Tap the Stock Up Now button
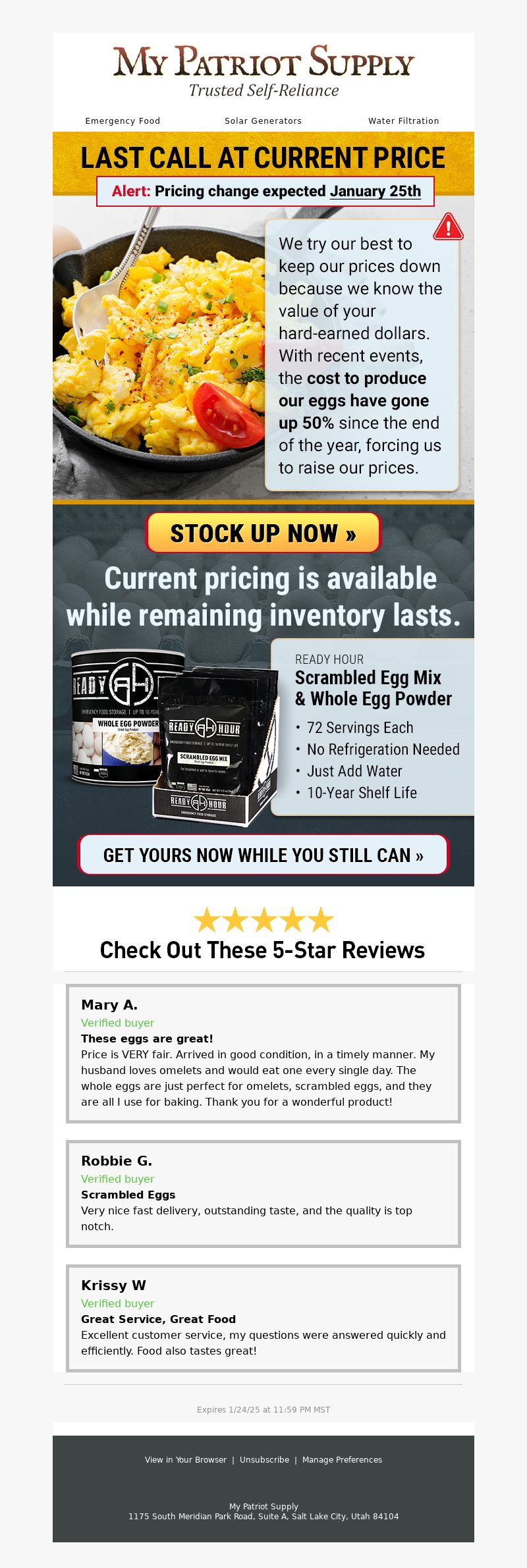Image resolution: width=527 pixels, height=1568 pixels. point(263,533)
